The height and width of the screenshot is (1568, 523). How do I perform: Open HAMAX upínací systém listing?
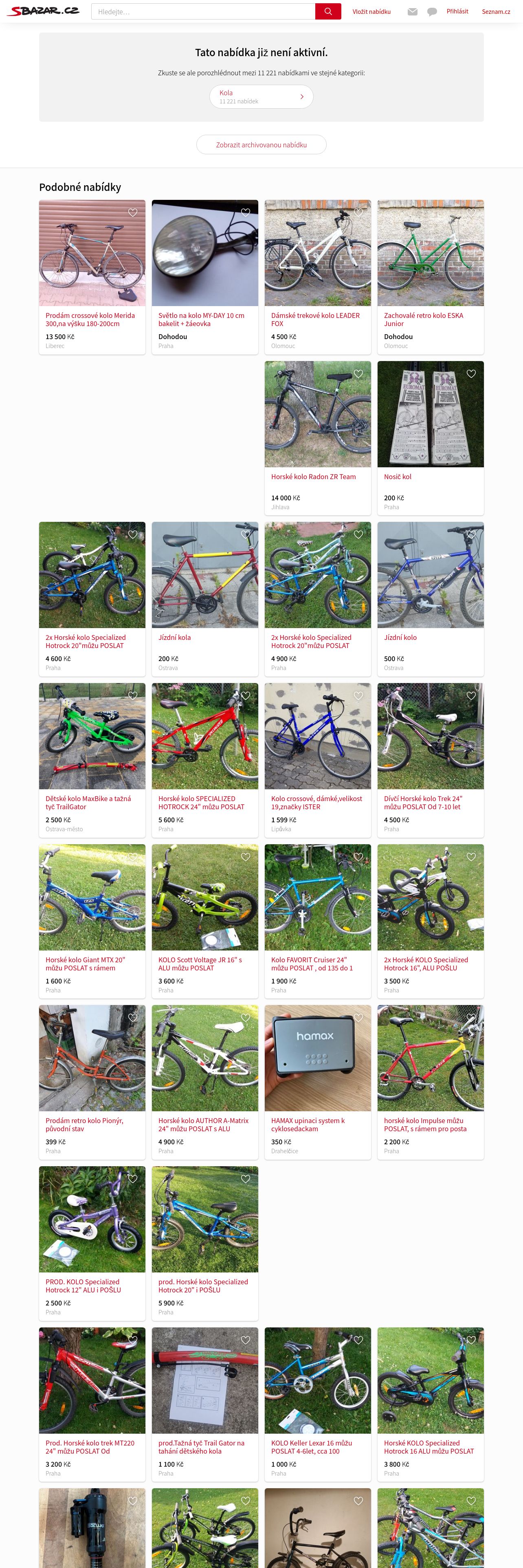[318, 1082]
